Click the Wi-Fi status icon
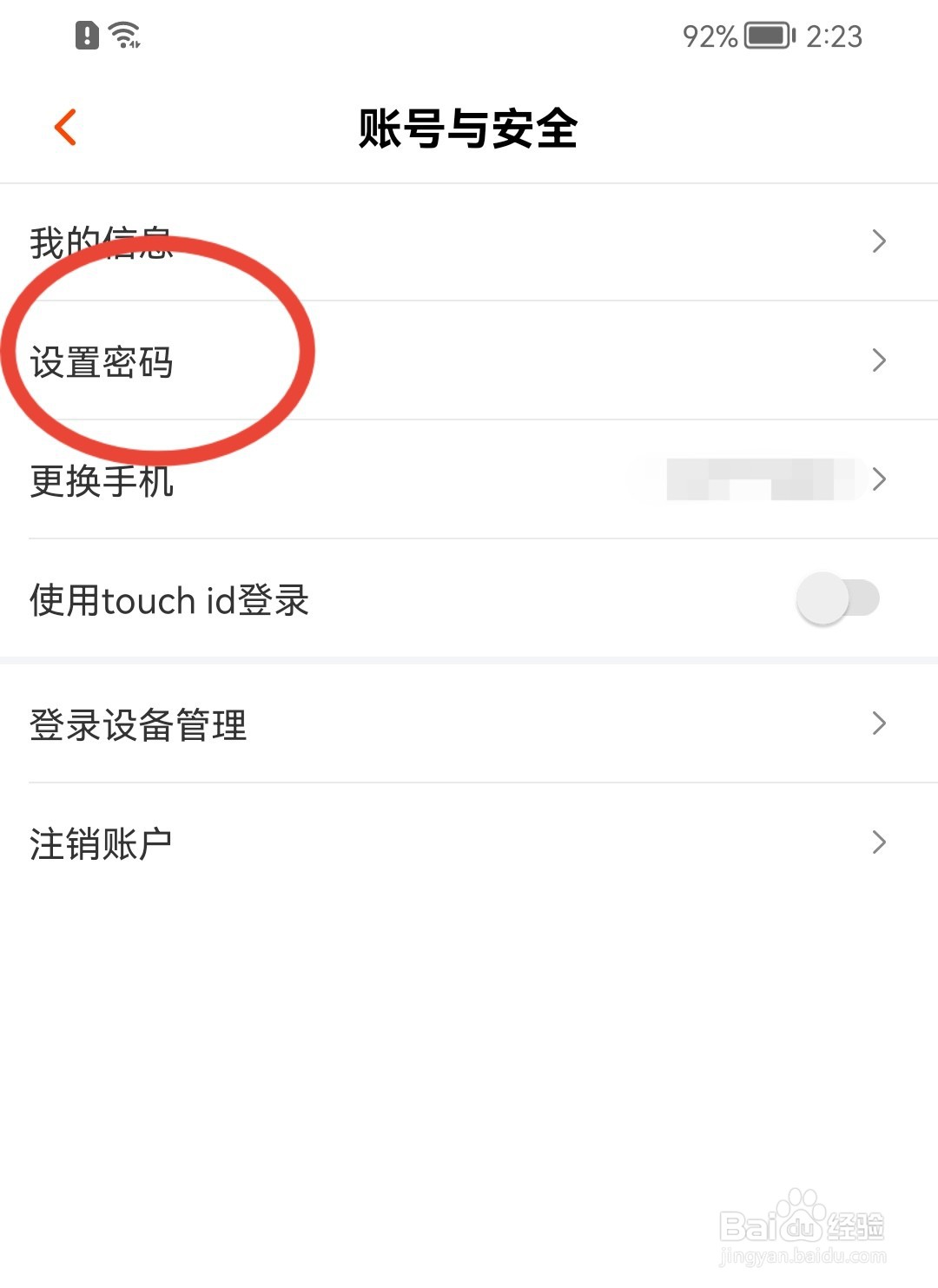 [x=122, y=35]
